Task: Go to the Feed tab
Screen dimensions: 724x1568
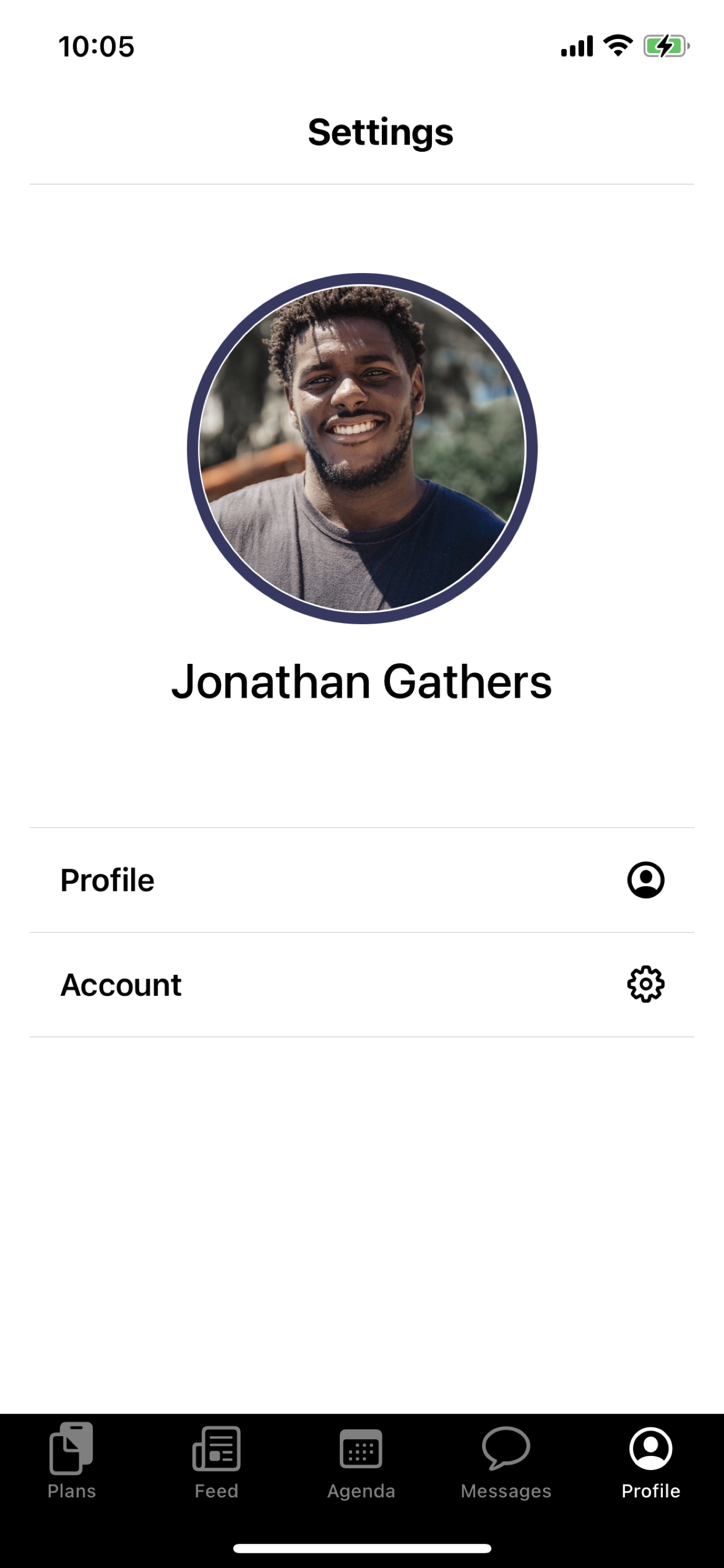Action: point(217,1461)
